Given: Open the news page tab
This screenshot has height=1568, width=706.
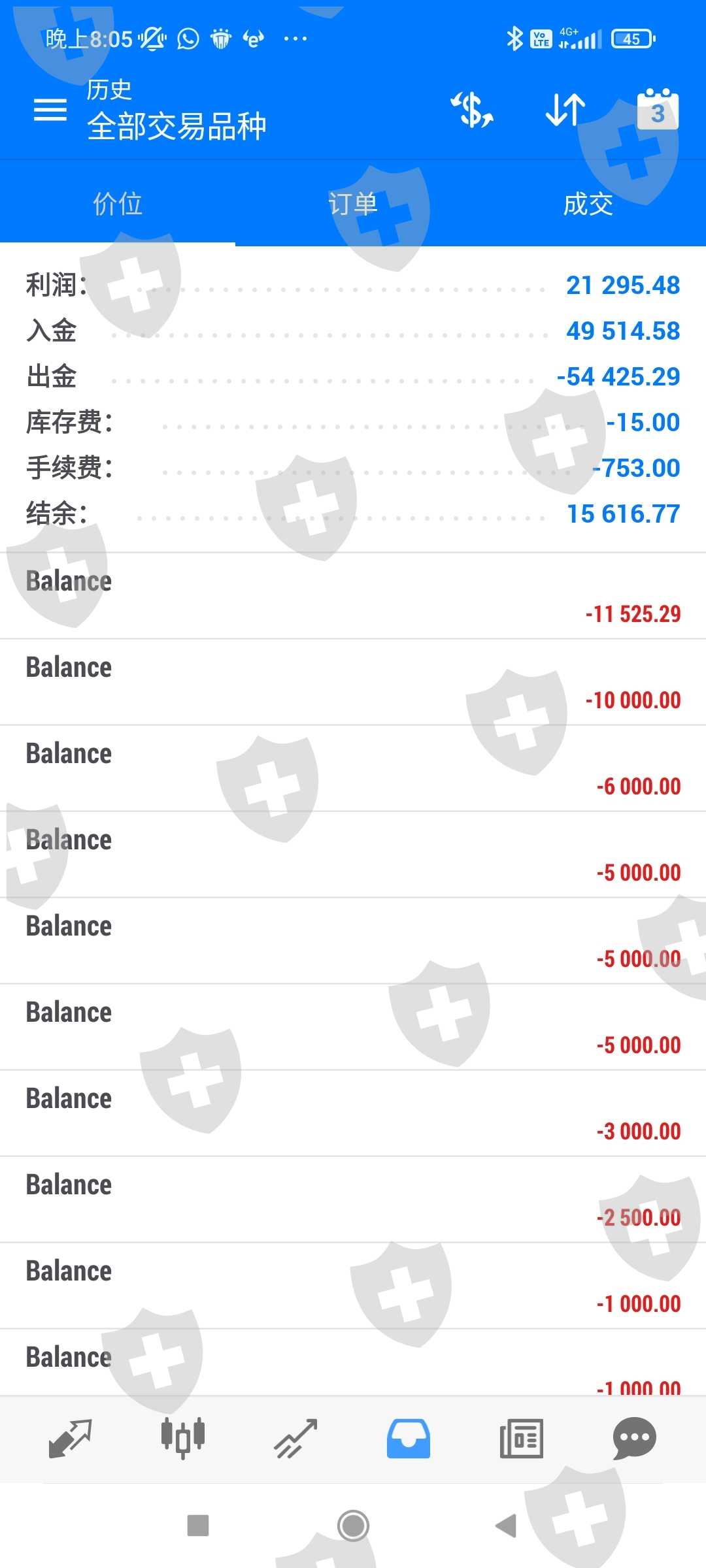Looking at the screenshot, I should (521, 1439).
